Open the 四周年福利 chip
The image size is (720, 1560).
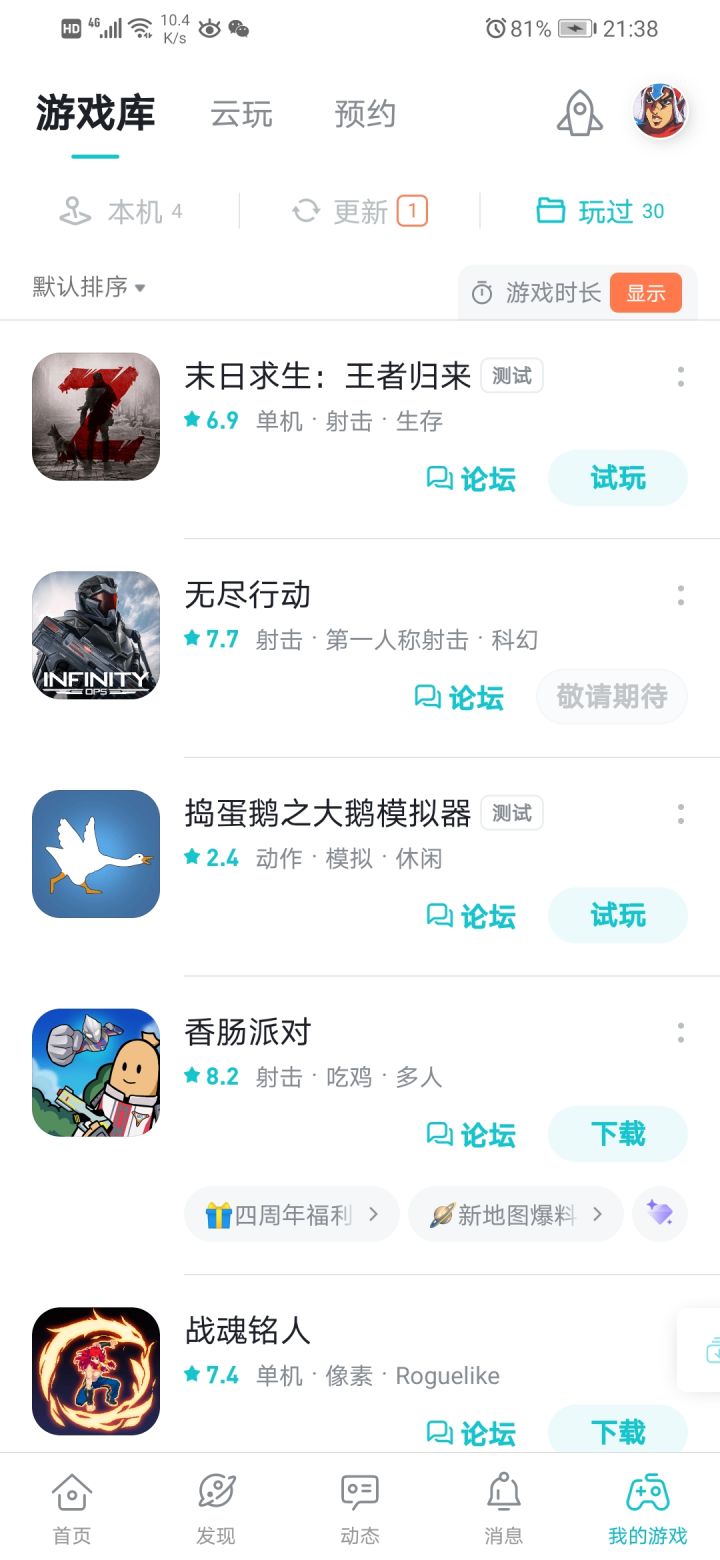point(292,1214)
